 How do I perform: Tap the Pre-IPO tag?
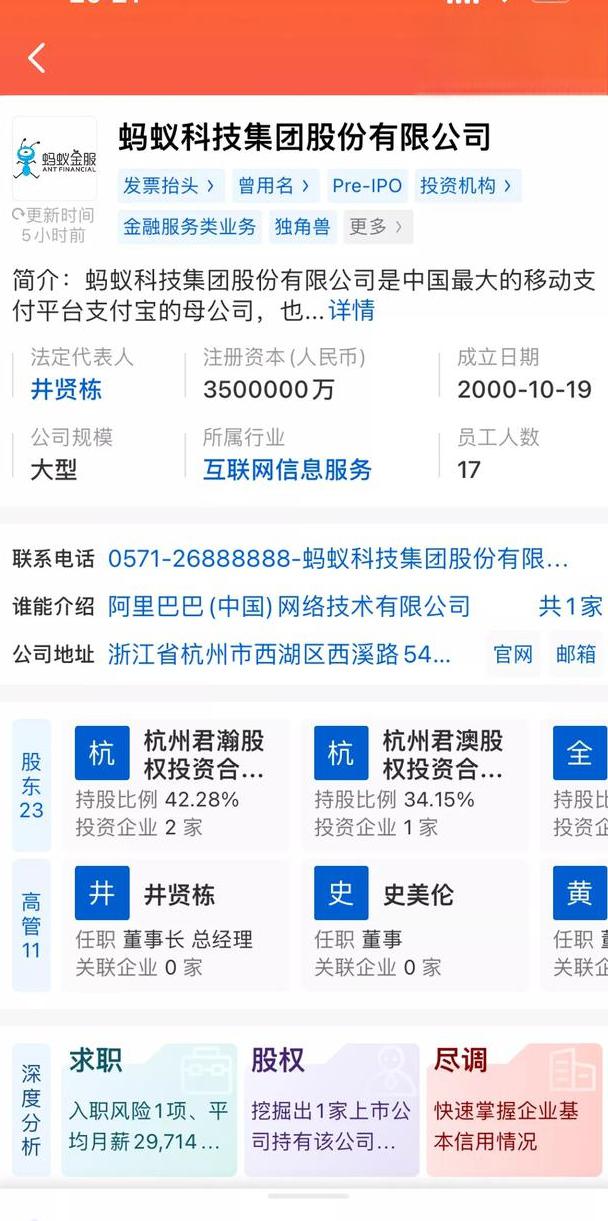(367, 186)
